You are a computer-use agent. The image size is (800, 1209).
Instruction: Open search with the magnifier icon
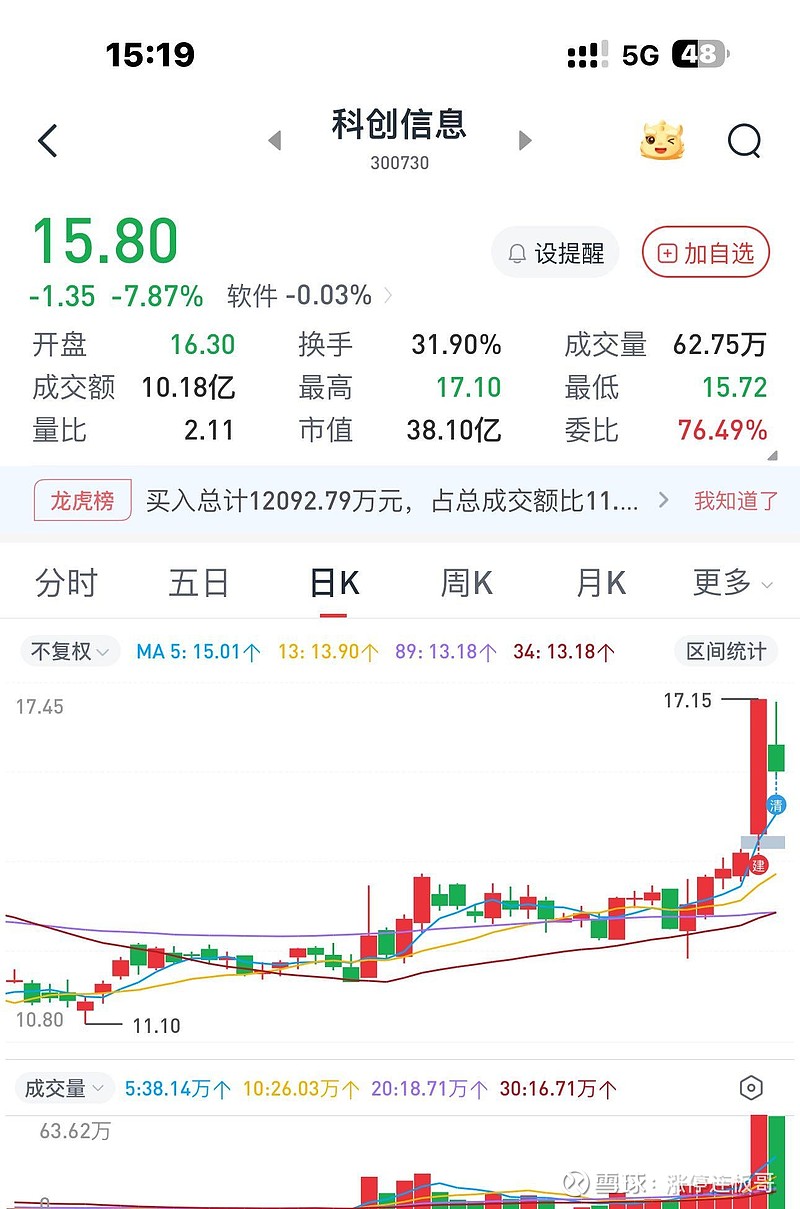[x=744, y=140]
